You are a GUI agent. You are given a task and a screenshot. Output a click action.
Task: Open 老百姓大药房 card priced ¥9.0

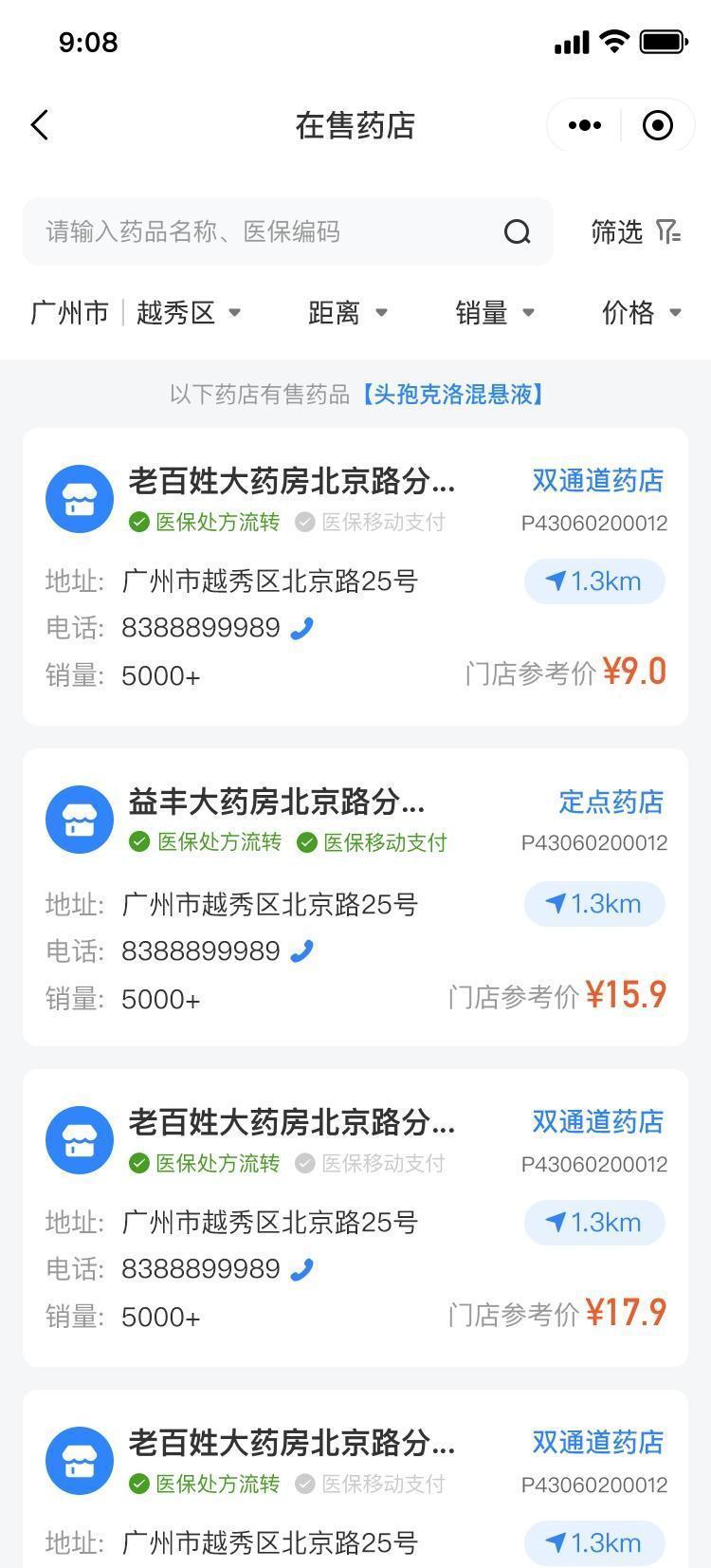292,482
